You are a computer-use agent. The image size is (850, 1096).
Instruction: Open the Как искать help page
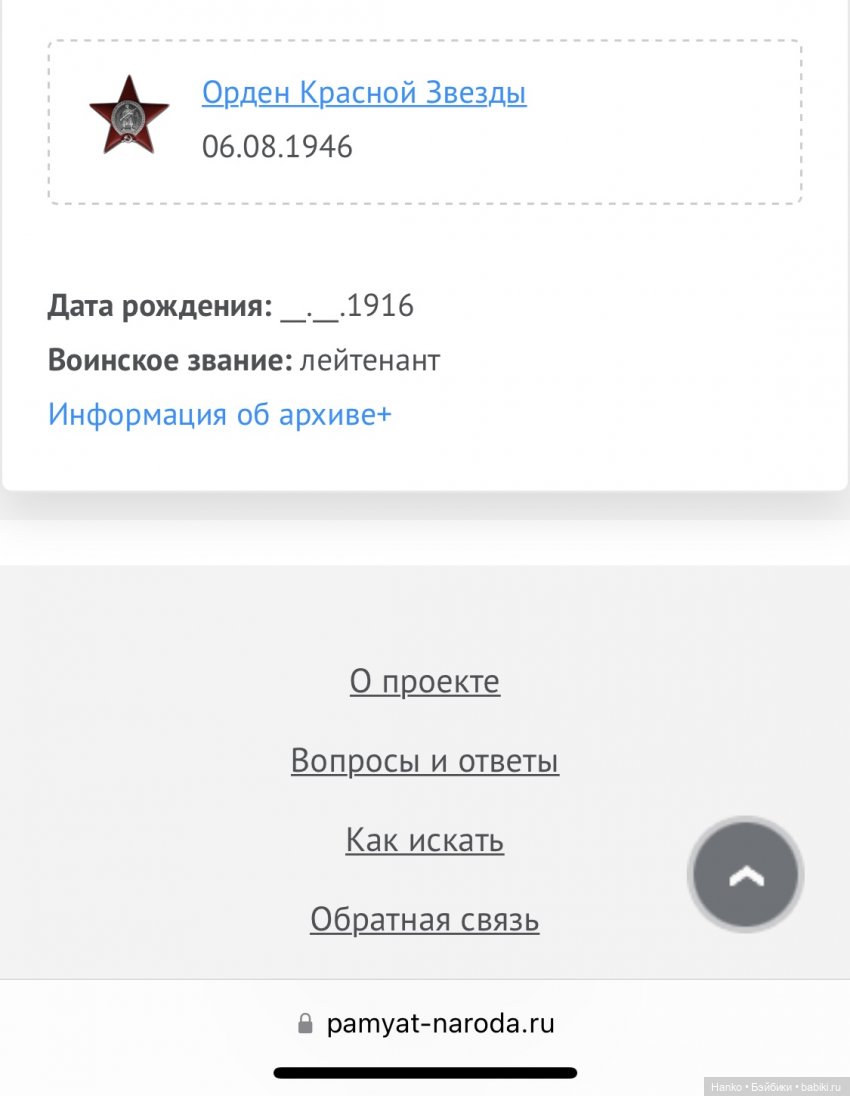click(x=424, y=840)
